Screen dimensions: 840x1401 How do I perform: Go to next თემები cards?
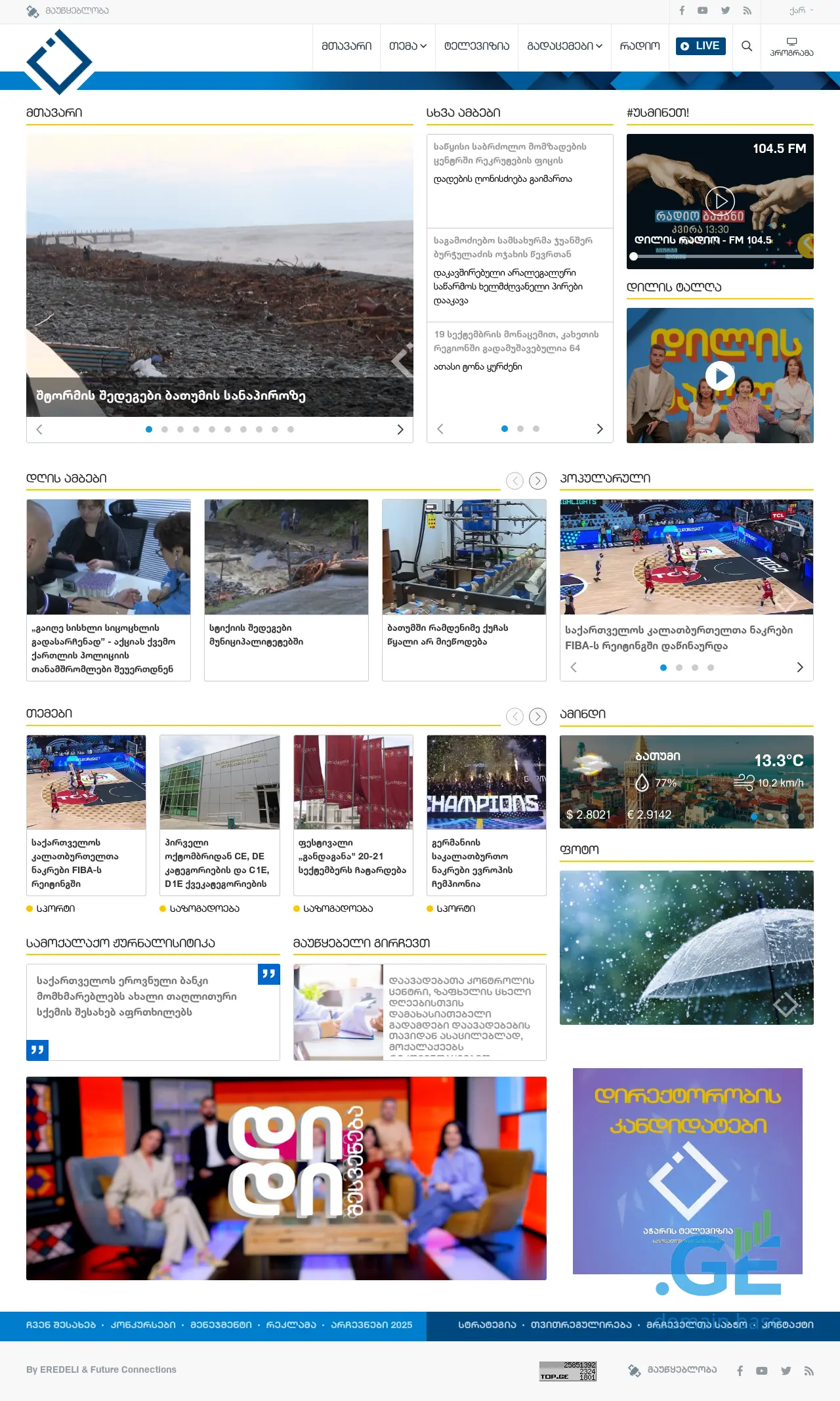click(x=537, y=716)
